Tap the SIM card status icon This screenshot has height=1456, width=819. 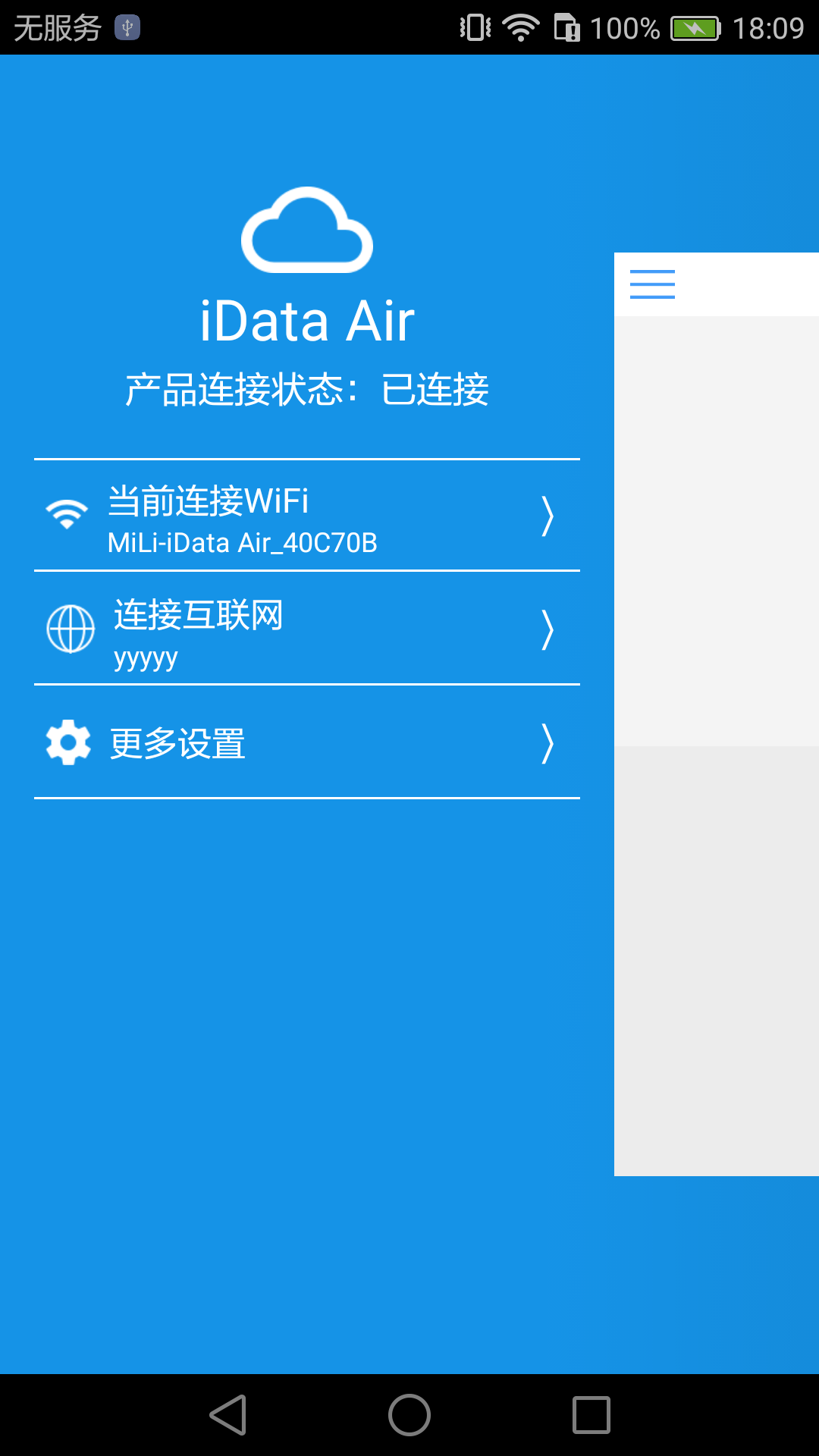coord(569,27)
